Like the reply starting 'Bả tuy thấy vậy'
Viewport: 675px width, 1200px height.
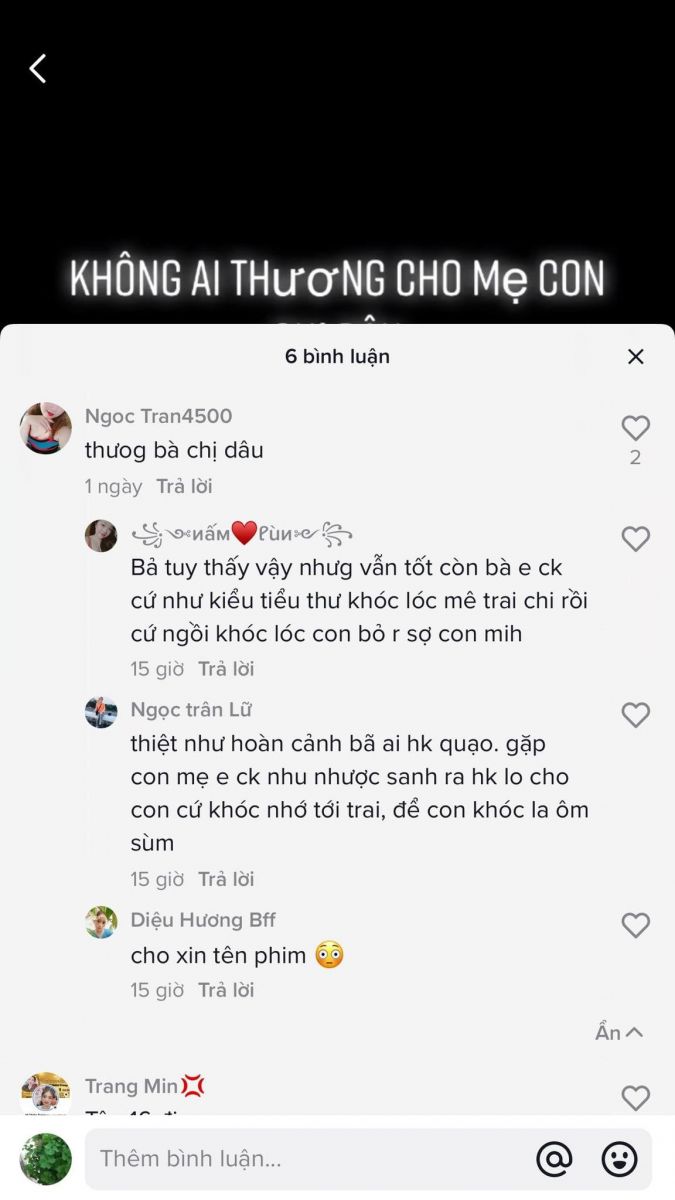pos(635,540)
